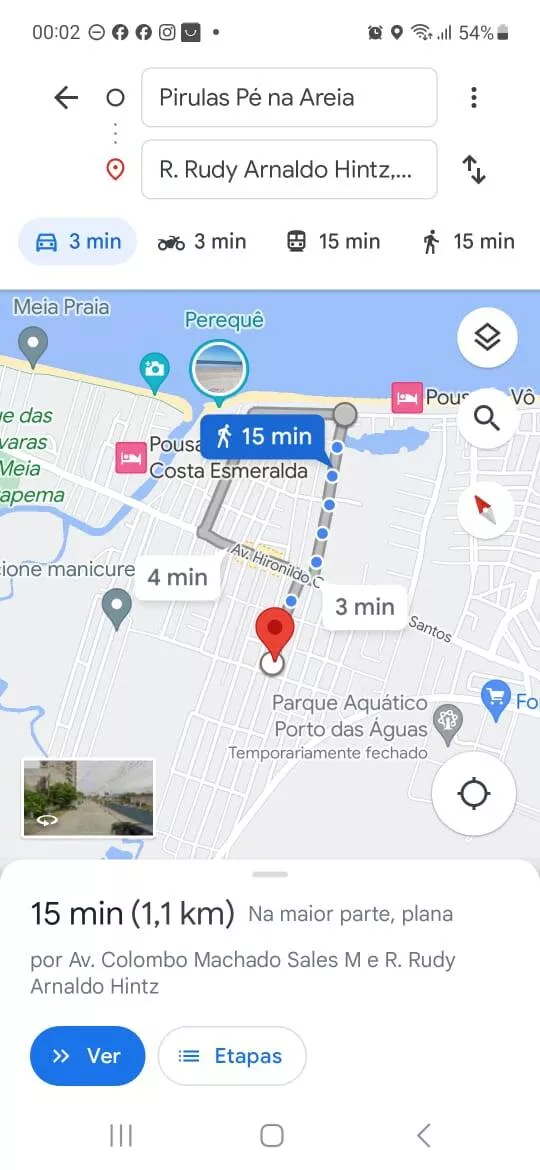Choose the alternate 4 min route
Viewport: 540px width, 1170px height.
[x=178, y=578]
